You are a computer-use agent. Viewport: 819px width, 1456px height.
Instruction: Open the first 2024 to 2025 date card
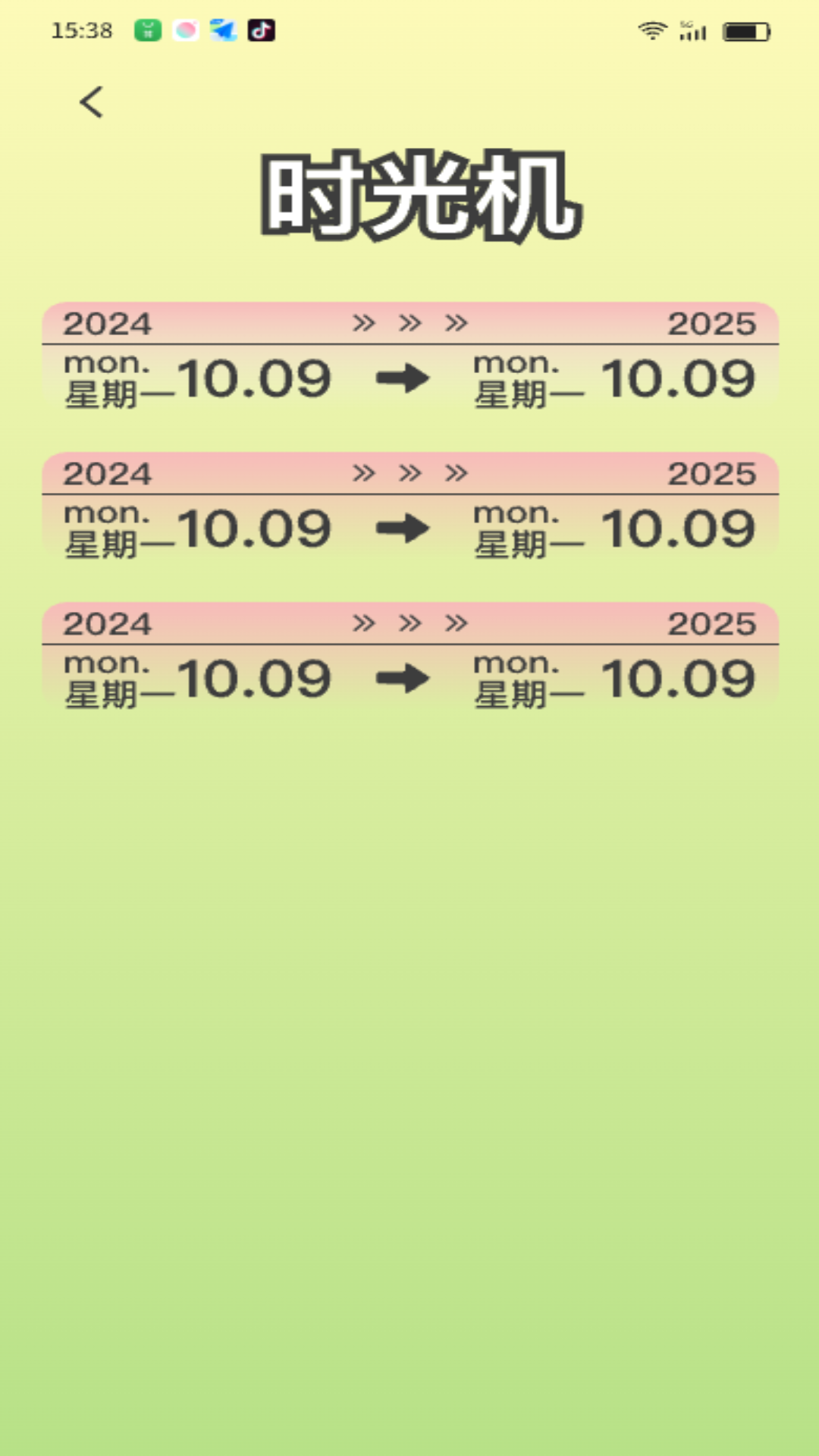pos(409,356)
